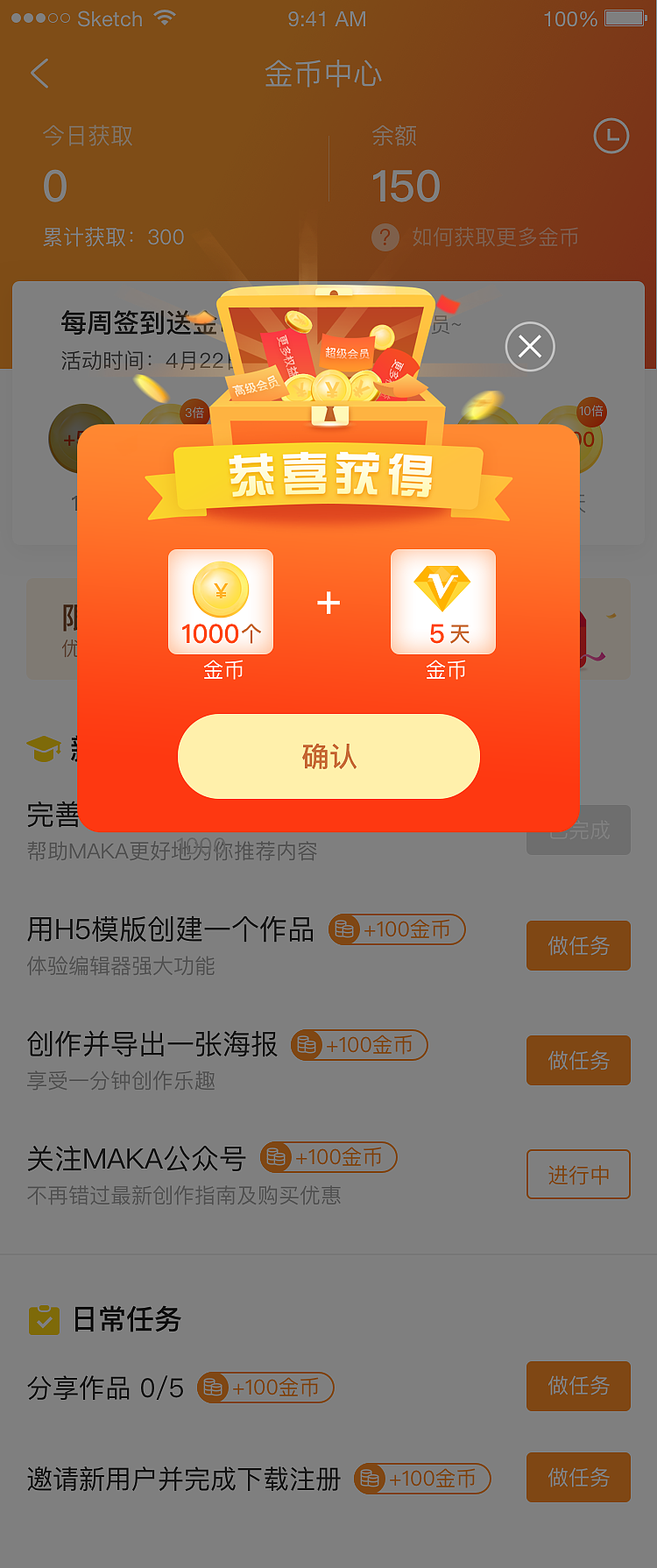
Task: Tap the 金币中心 title label
Action: tap(324, 74)
